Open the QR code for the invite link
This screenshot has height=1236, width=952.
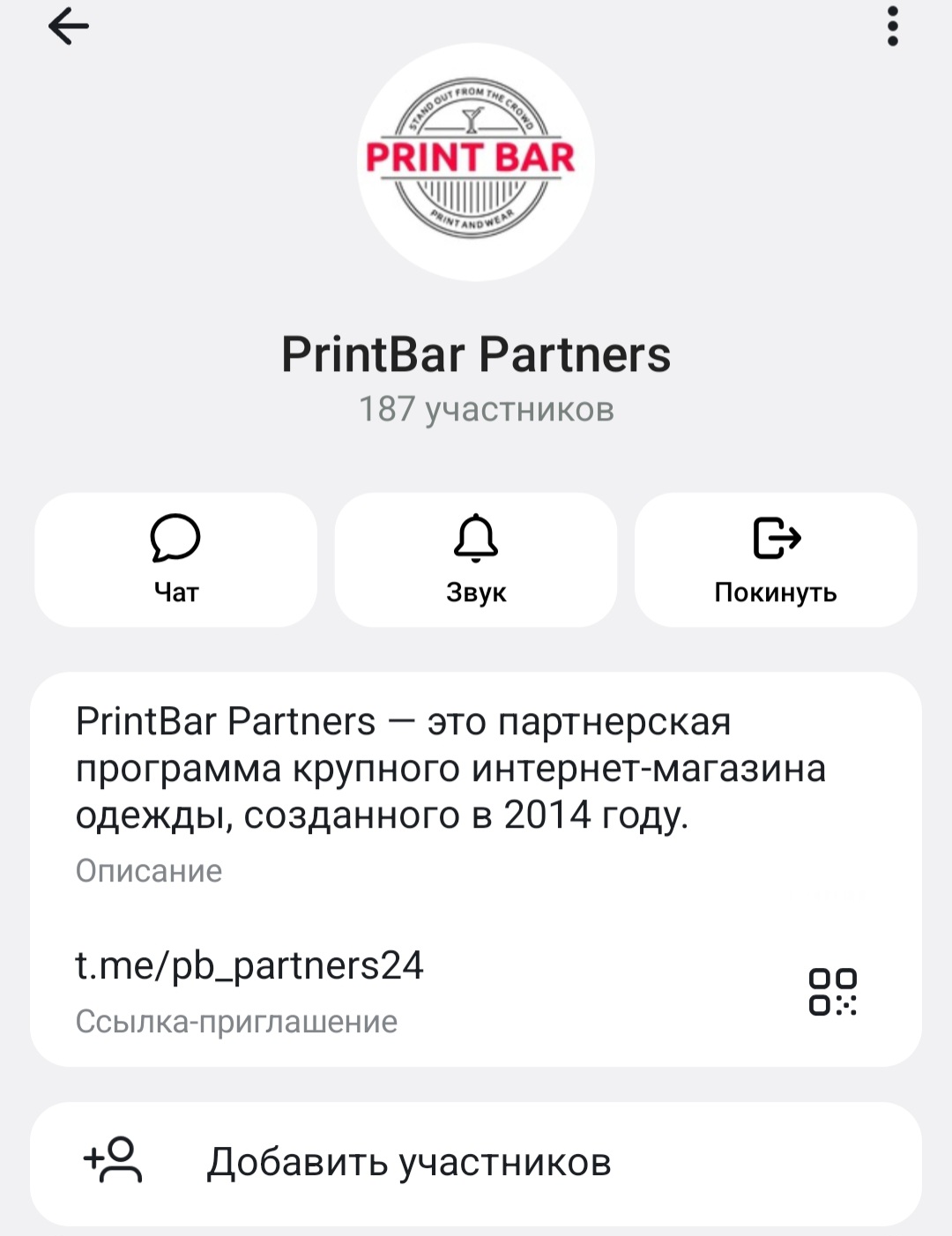[x=835, y=991]
